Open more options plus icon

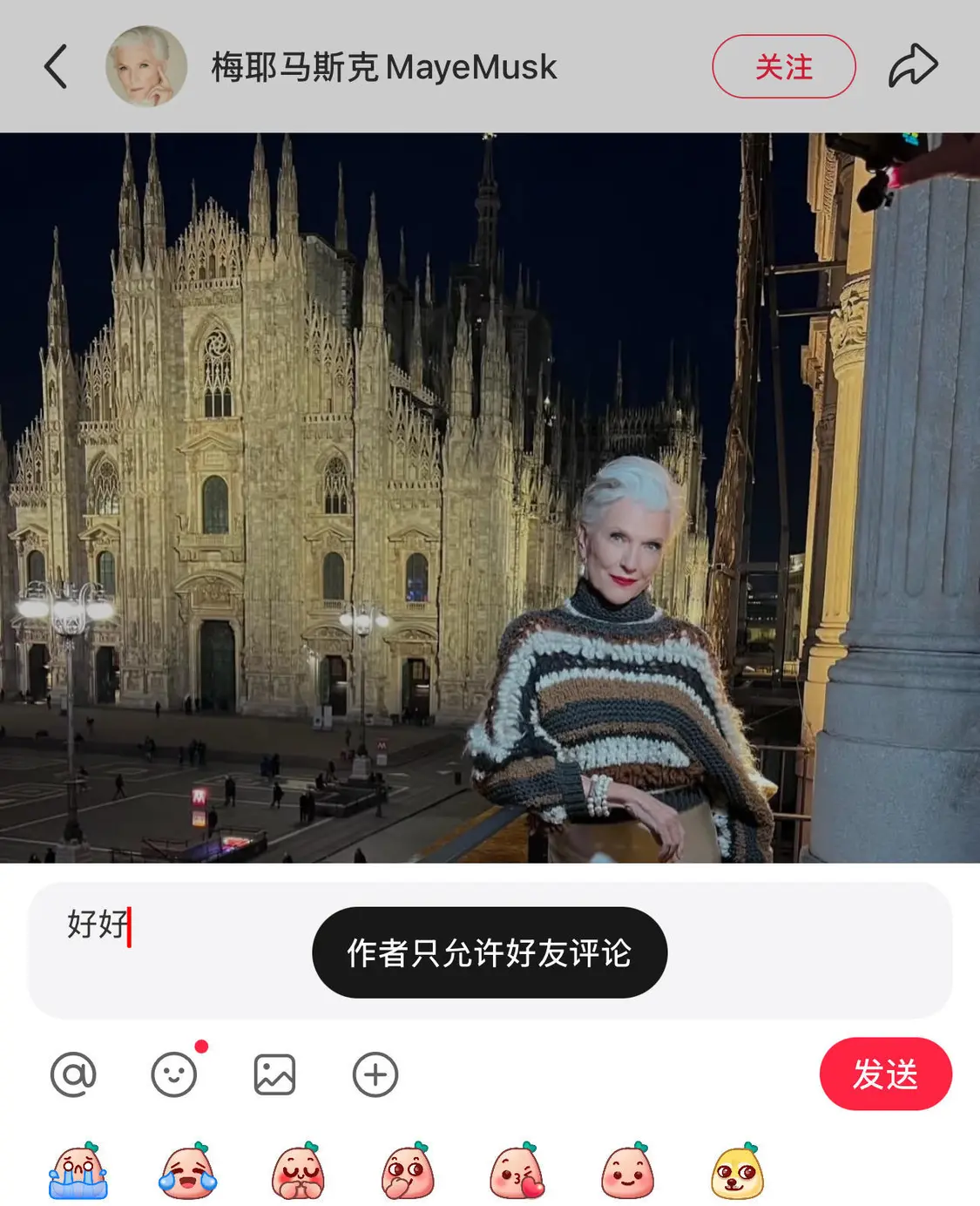(375, 1074)
